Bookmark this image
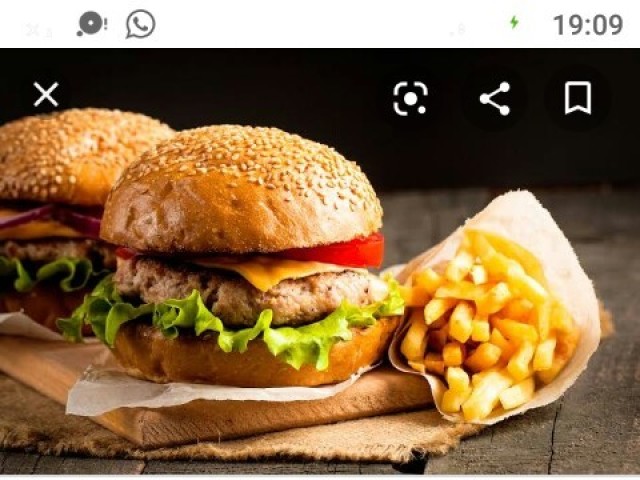Screen dimensions: 640x480 click(577, 98)
